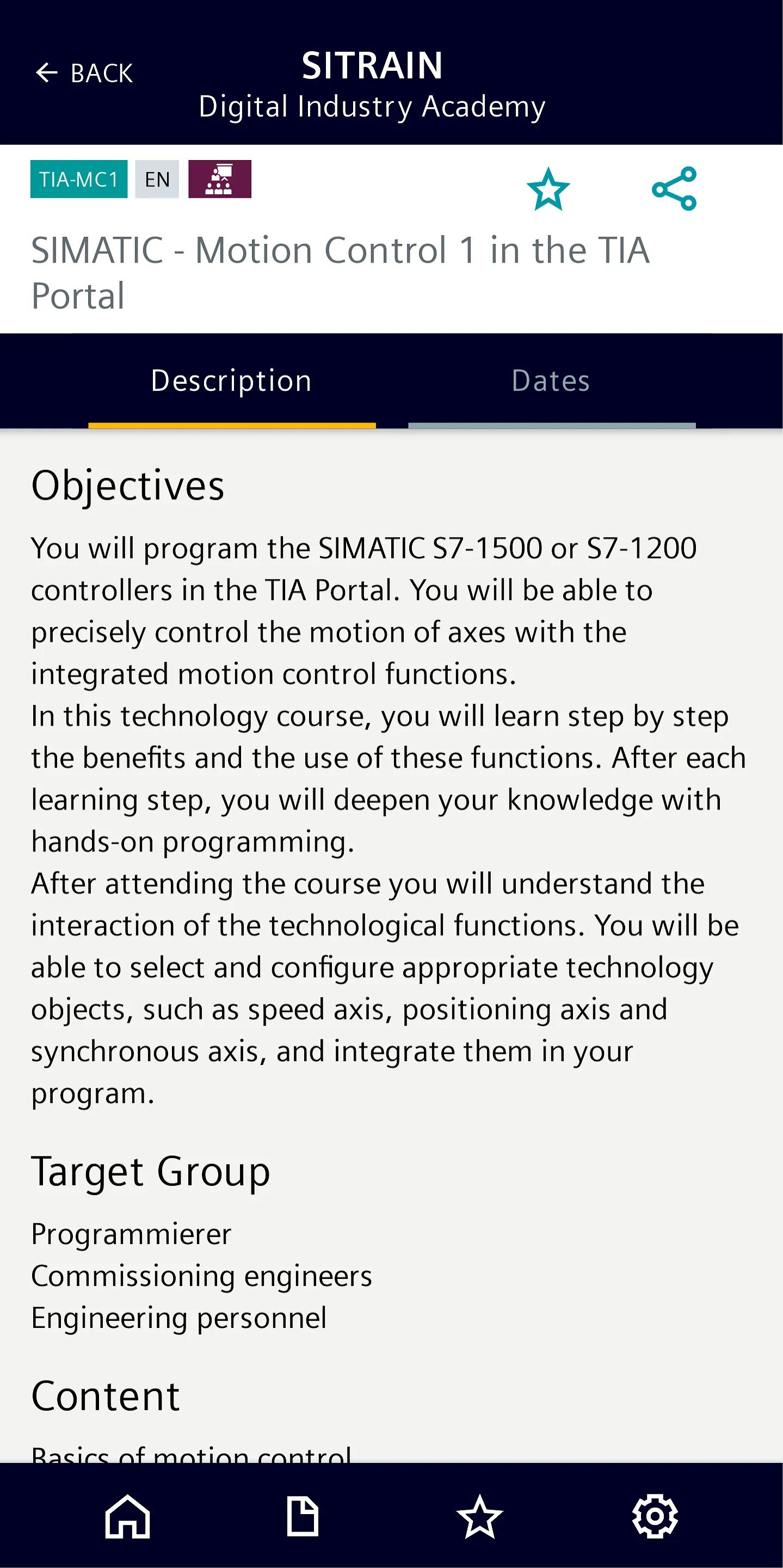783x1568 pixels.
Task: Select the Description tab
Action: [x=232, y=381]
